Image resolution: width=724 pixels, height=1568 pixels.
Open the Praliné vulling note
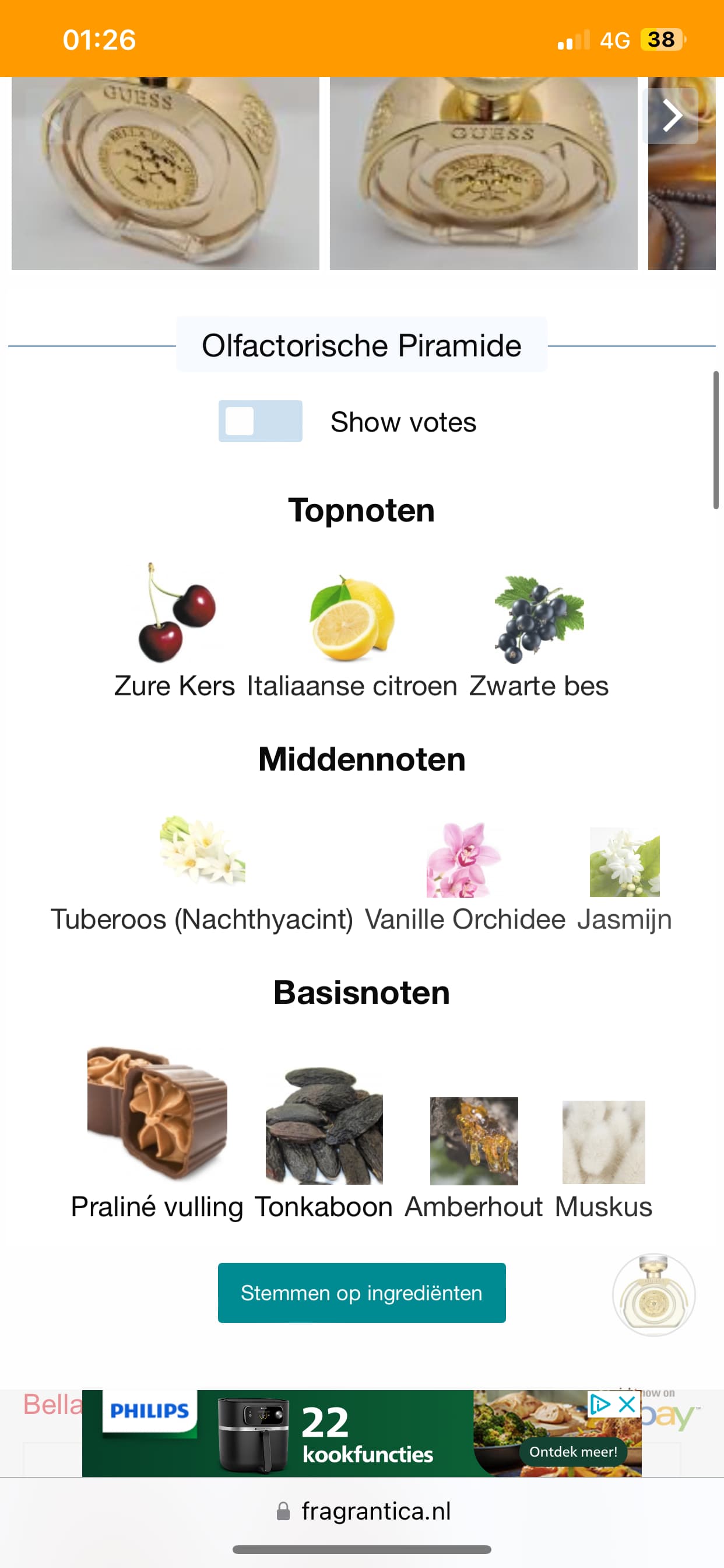pos(157,1133)
